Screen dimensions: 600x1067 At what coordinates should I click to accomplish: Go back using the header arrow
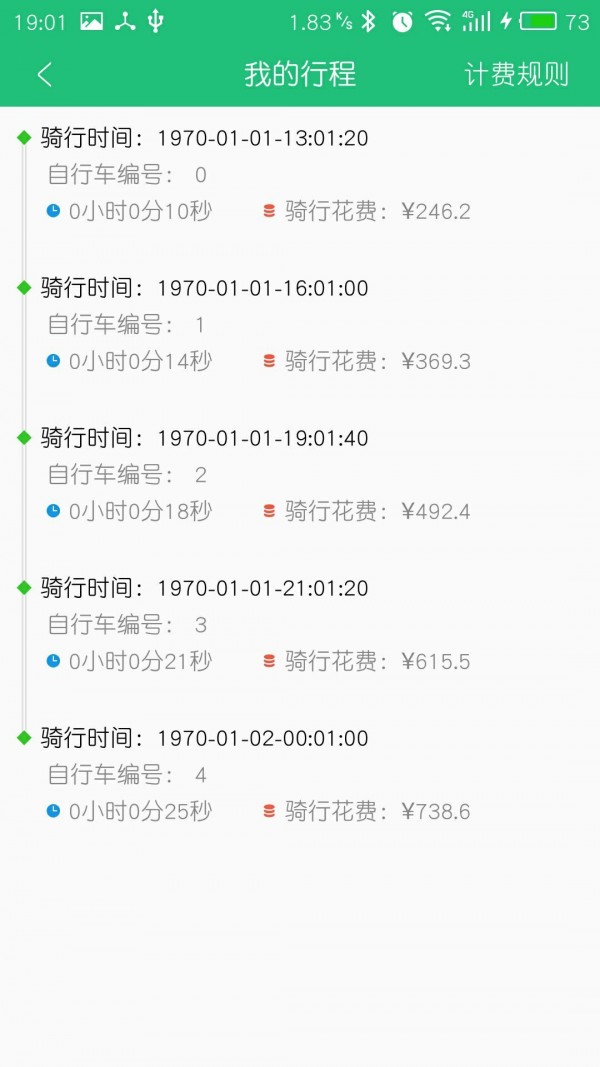click(44, 74)
